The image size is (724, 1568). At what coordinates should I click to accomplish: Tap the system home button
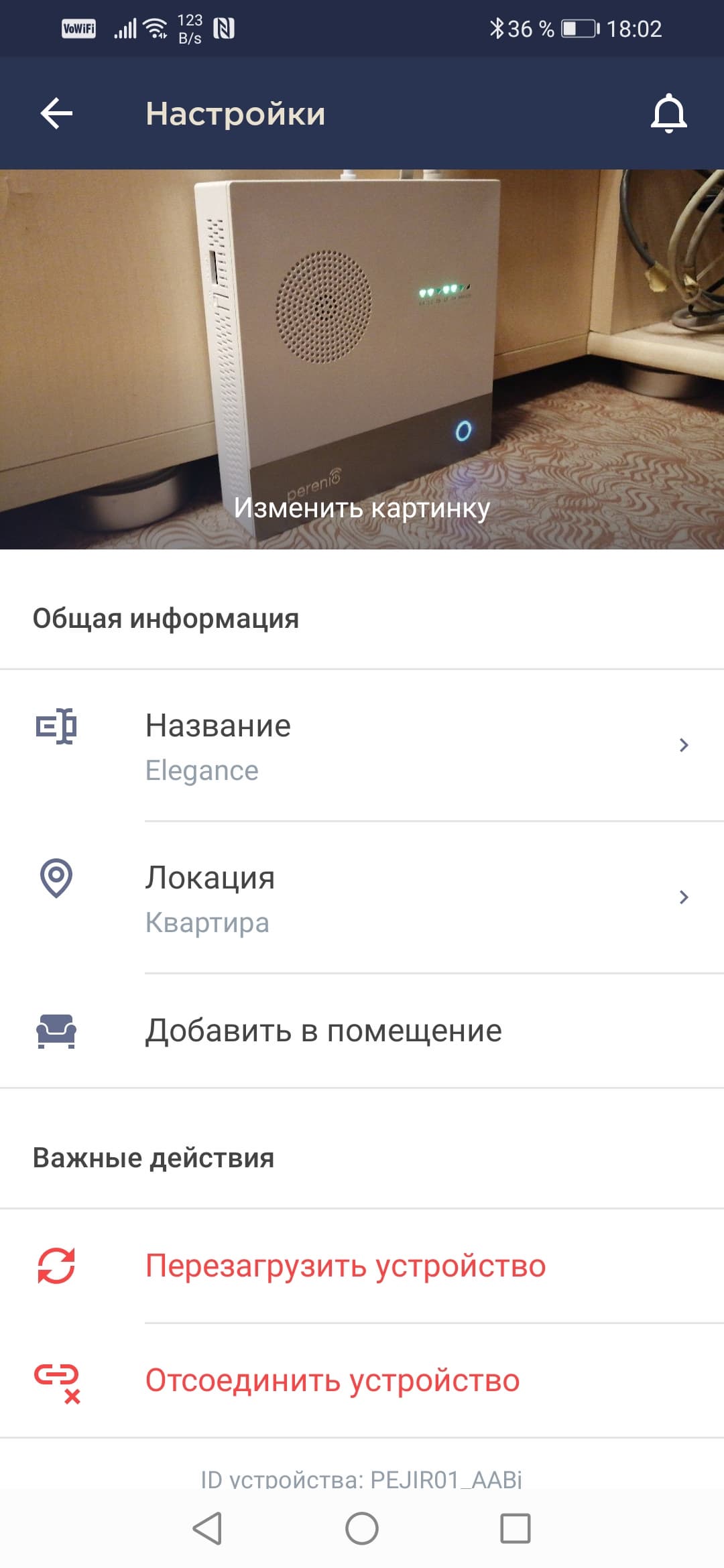pyautogui.click(x=362, y=1528)
